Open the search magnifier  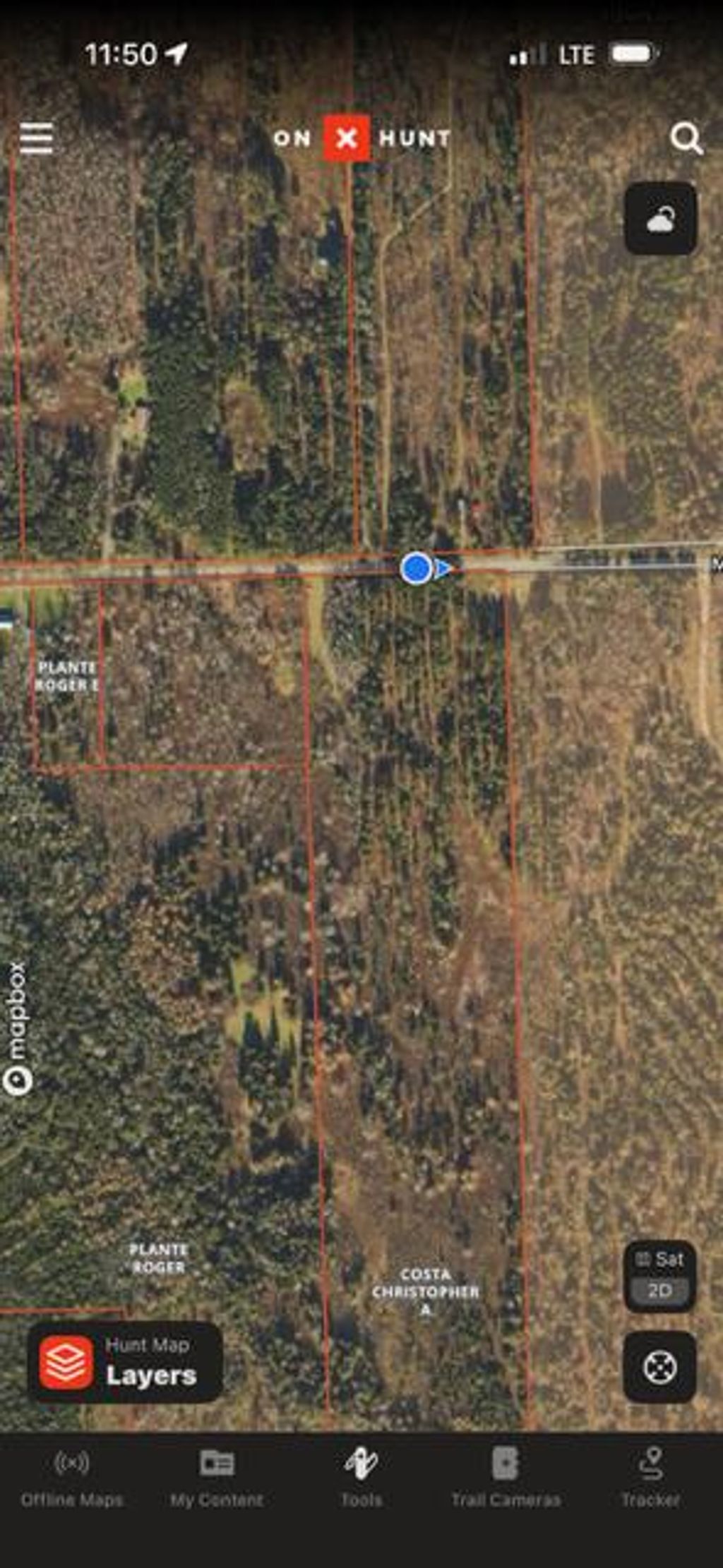pos(686,138)
